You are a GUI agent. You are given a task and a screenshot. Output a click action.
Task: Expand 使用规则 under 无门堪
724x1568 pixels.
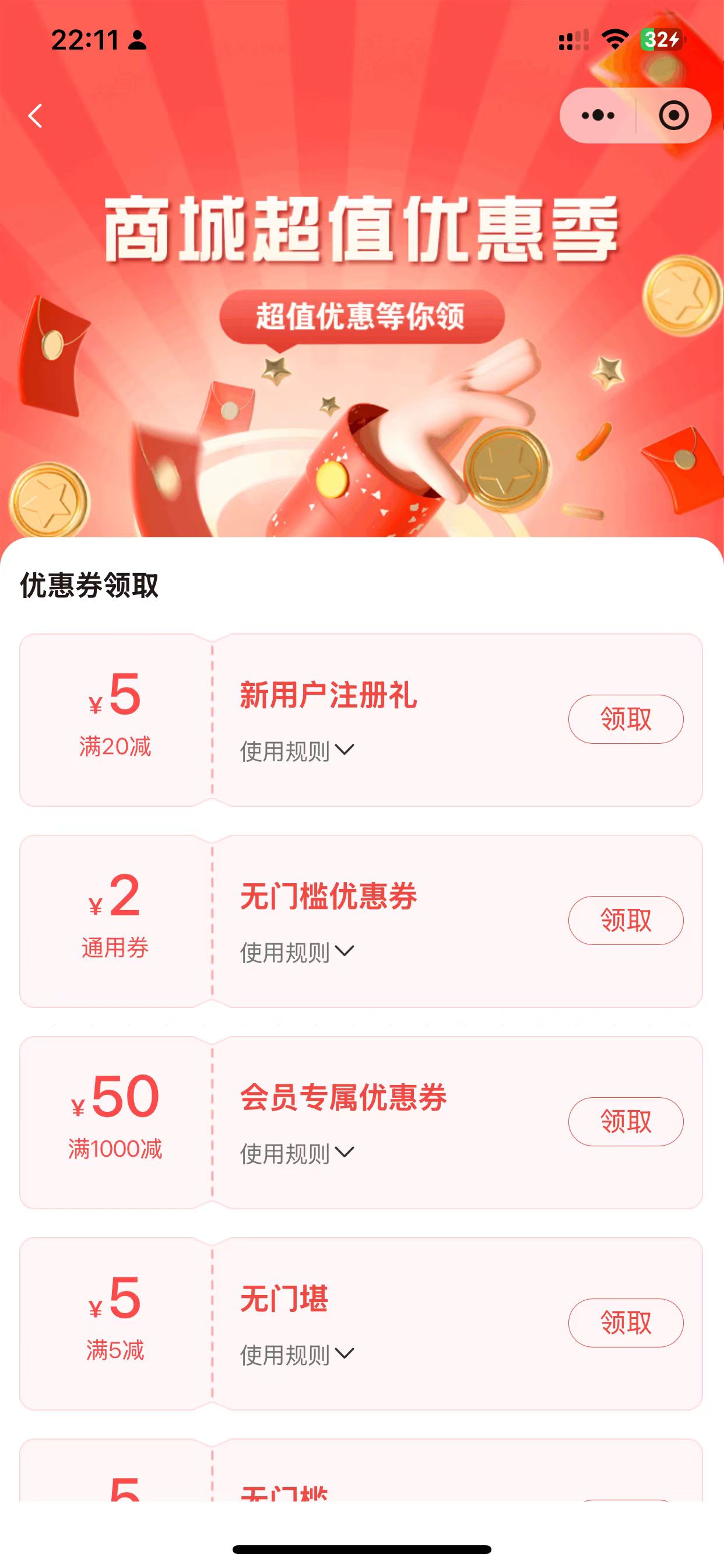[x=297, y=1355]
